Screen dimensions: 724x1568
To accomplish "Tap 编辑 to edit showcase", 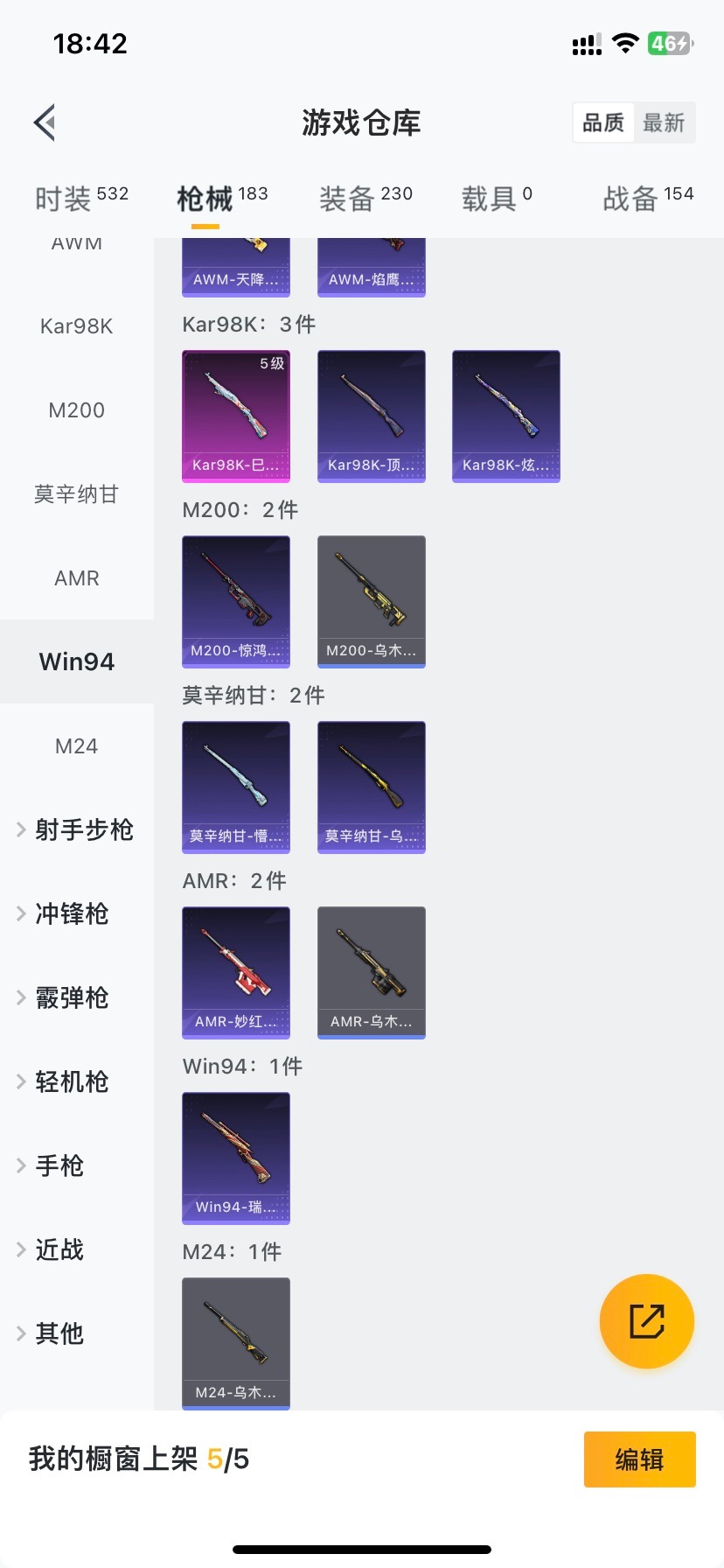I will click(639, 1459).
